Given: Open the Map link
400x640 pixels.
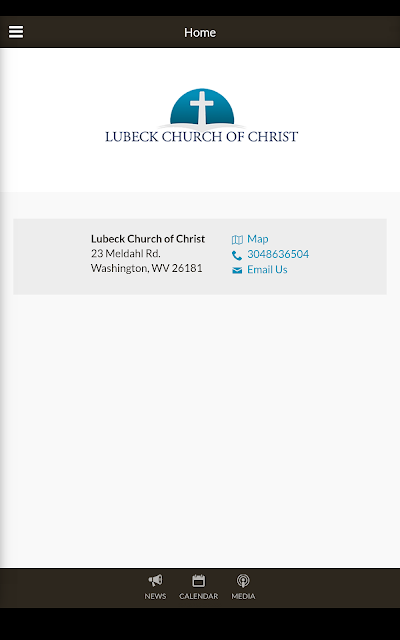Looking at the screenshot, I should click(x=250, y=239).
